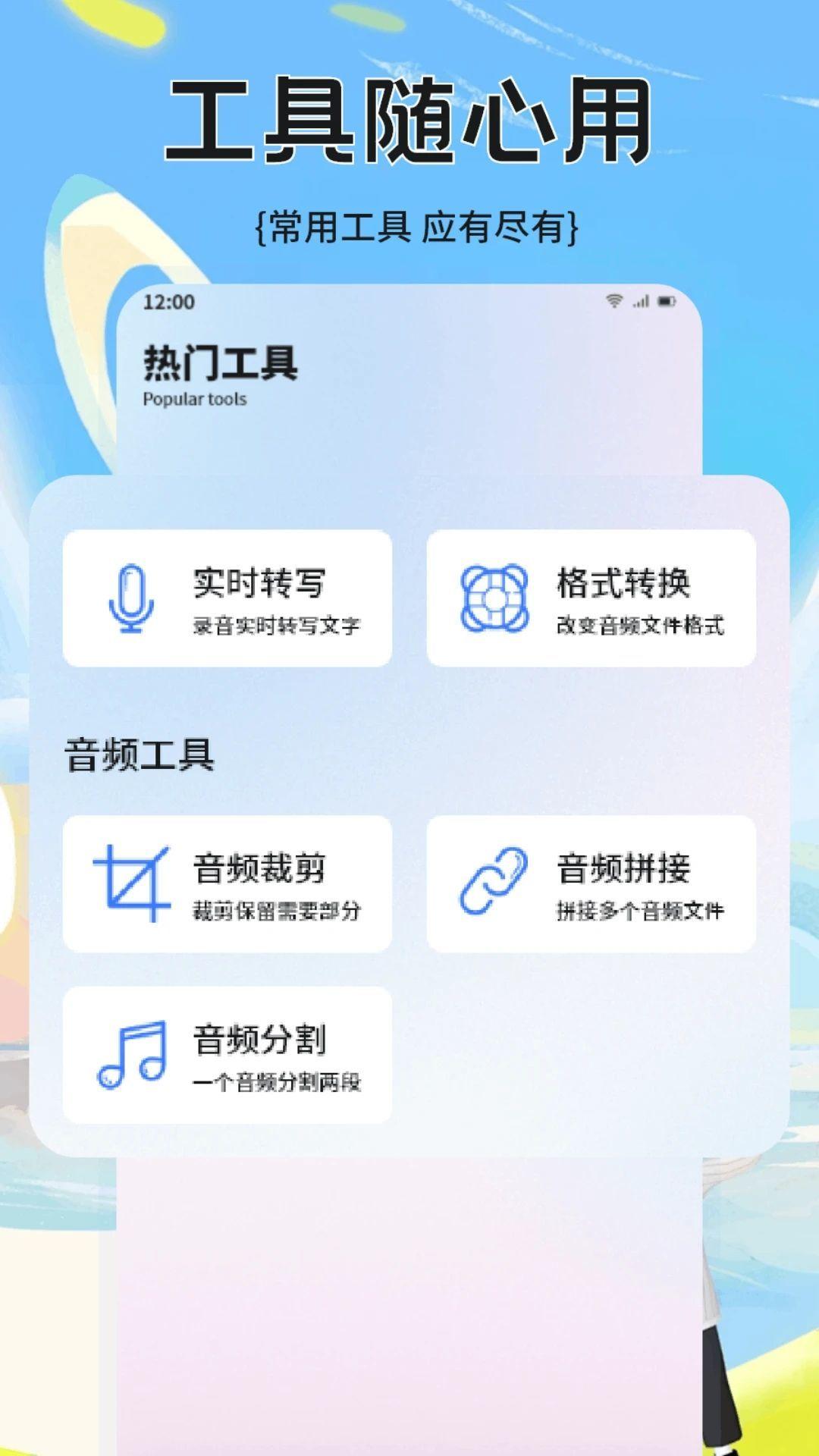Click the 'Popular tools' English label
This screenshot has width=819, height=1456.
(x=193, y=398)
